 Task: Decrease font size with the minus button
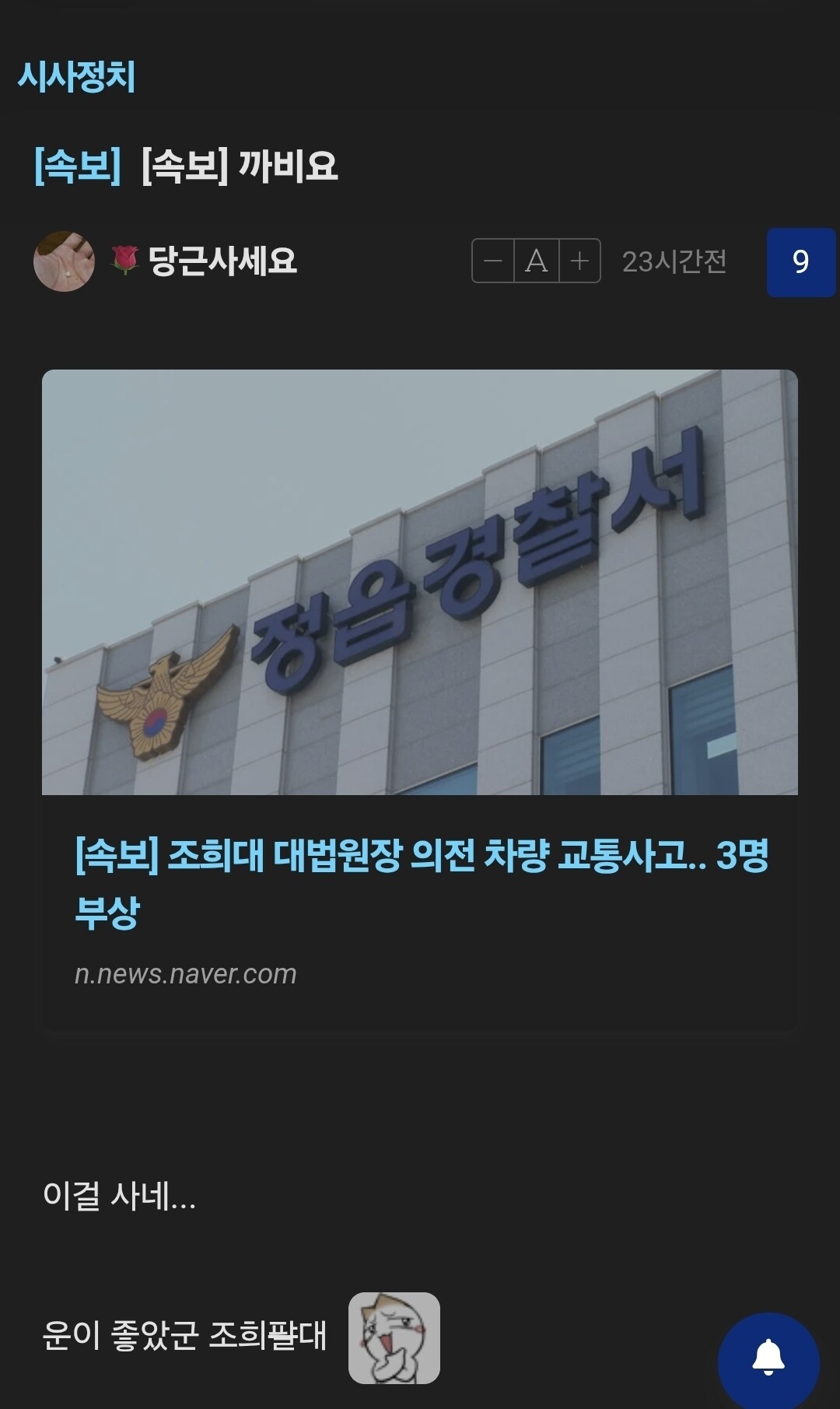click(493, 261)
